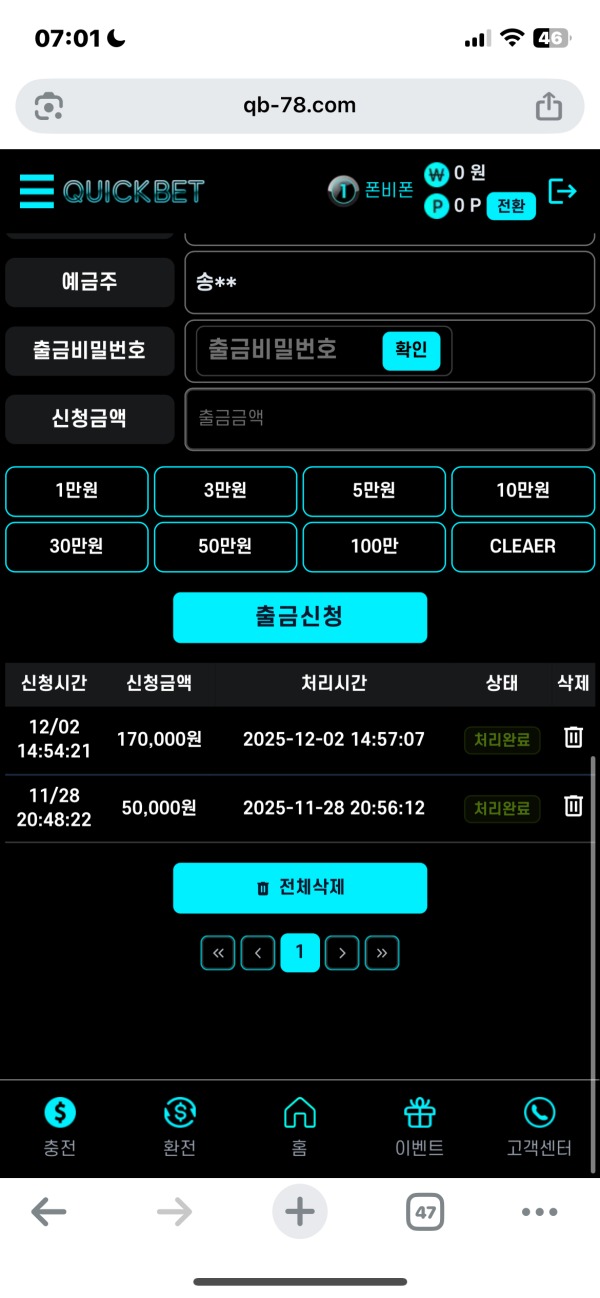Open the 고객센터 support tab
This screenshot has height=1298, width=600.
pyautogui.click(x=539, y=1128)
